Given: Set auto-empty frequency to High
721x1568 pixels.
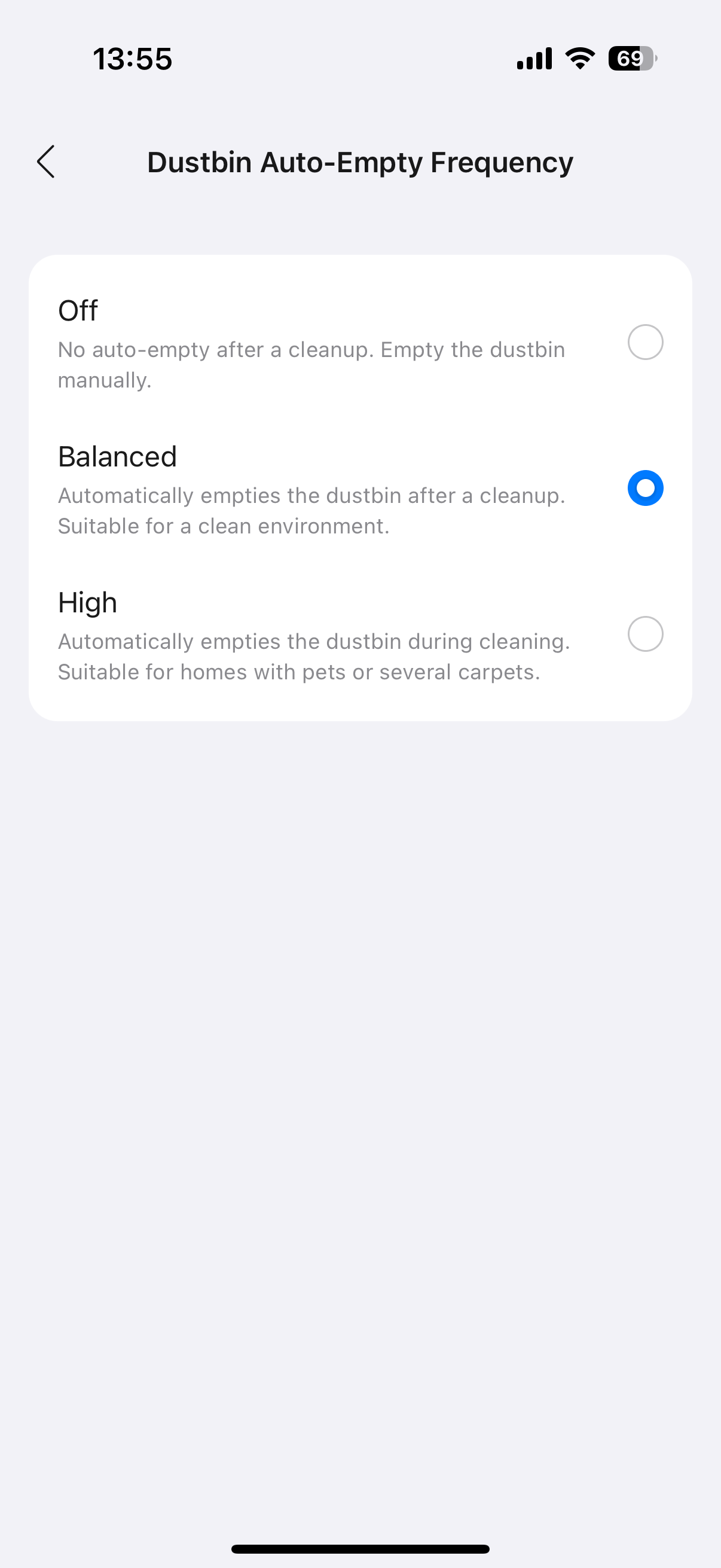Looking at the screenshot, I should (360, 634).
